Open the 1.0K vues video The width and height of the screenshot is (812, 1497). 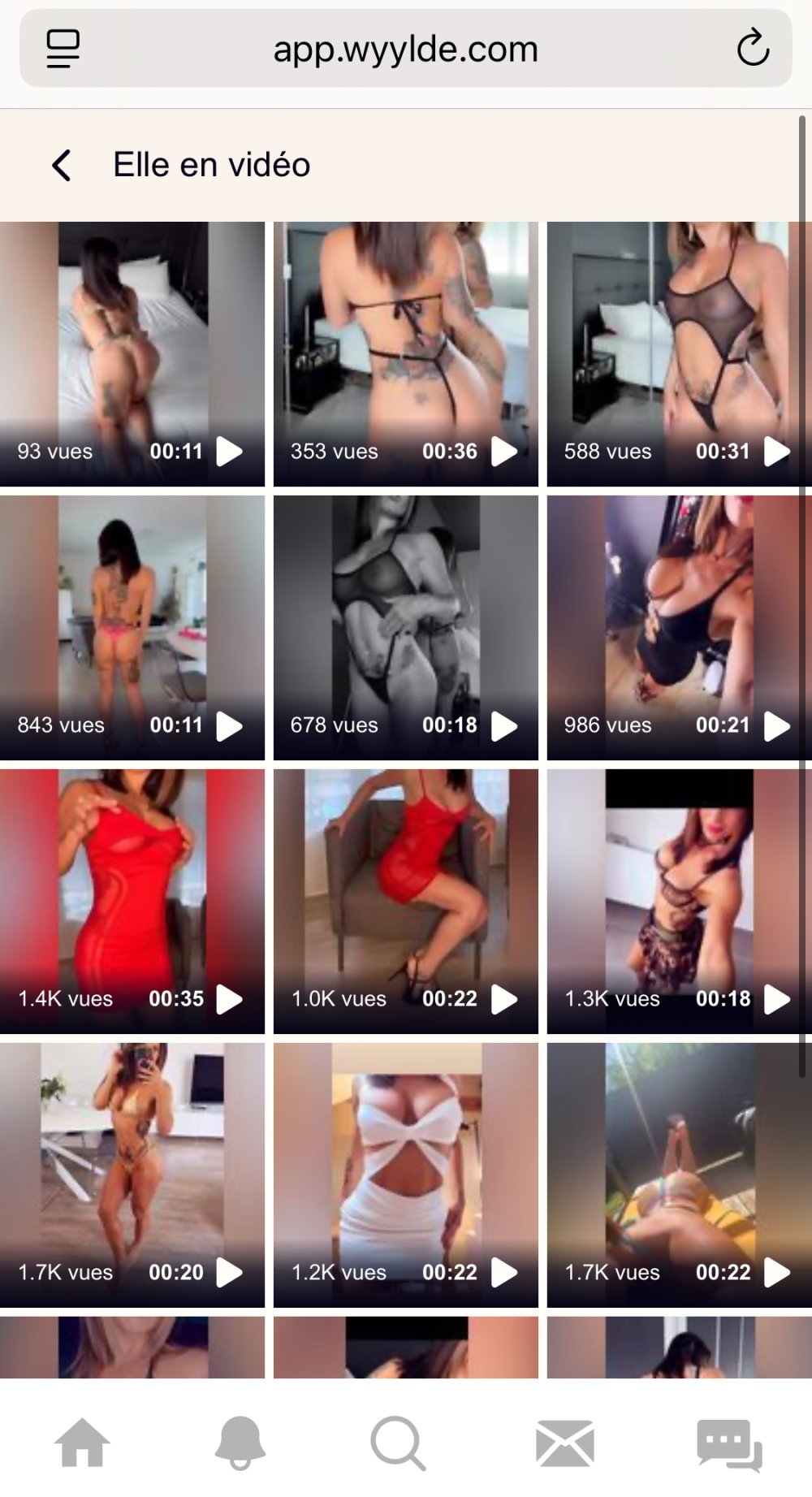pyautogui.click(x=405, y=902)
